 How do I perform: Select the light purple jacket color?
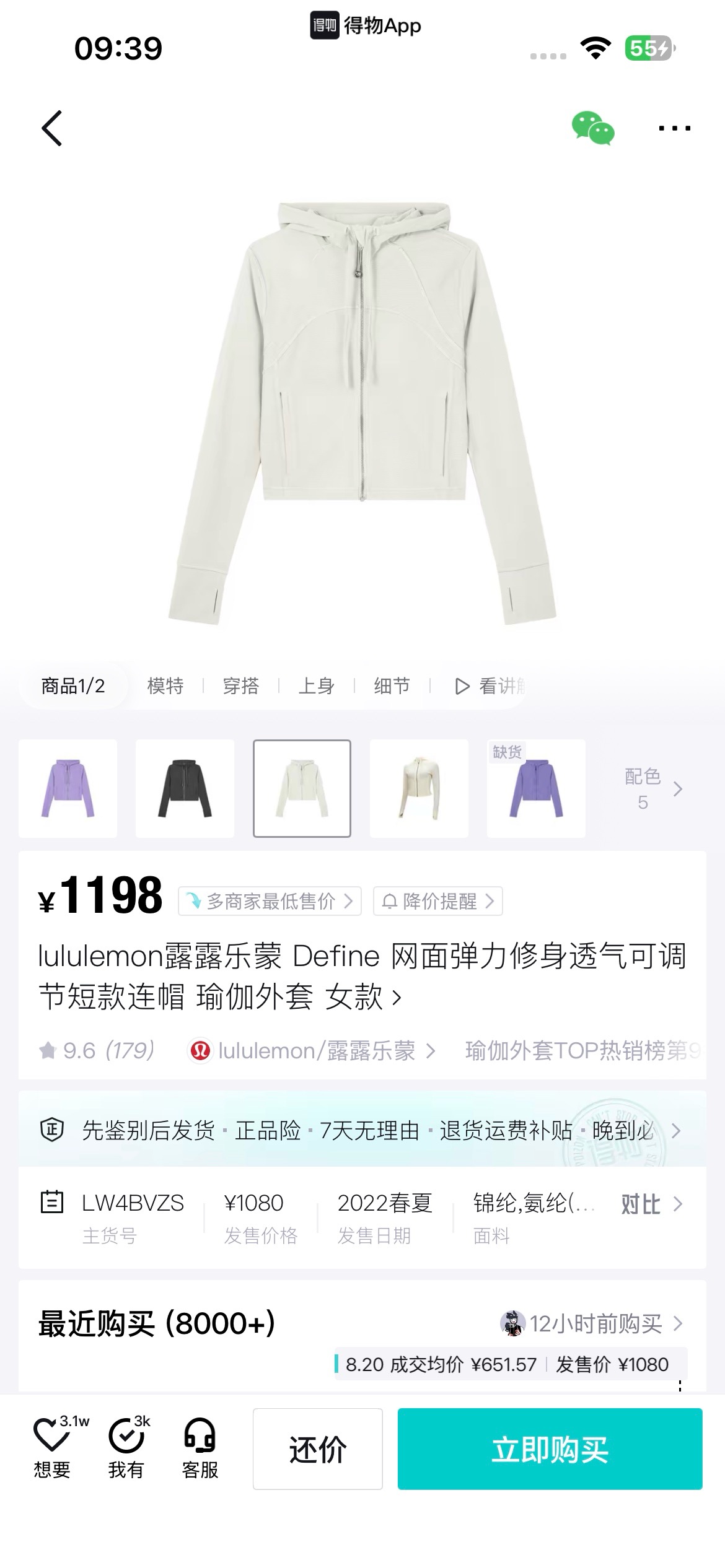point(68,788)
